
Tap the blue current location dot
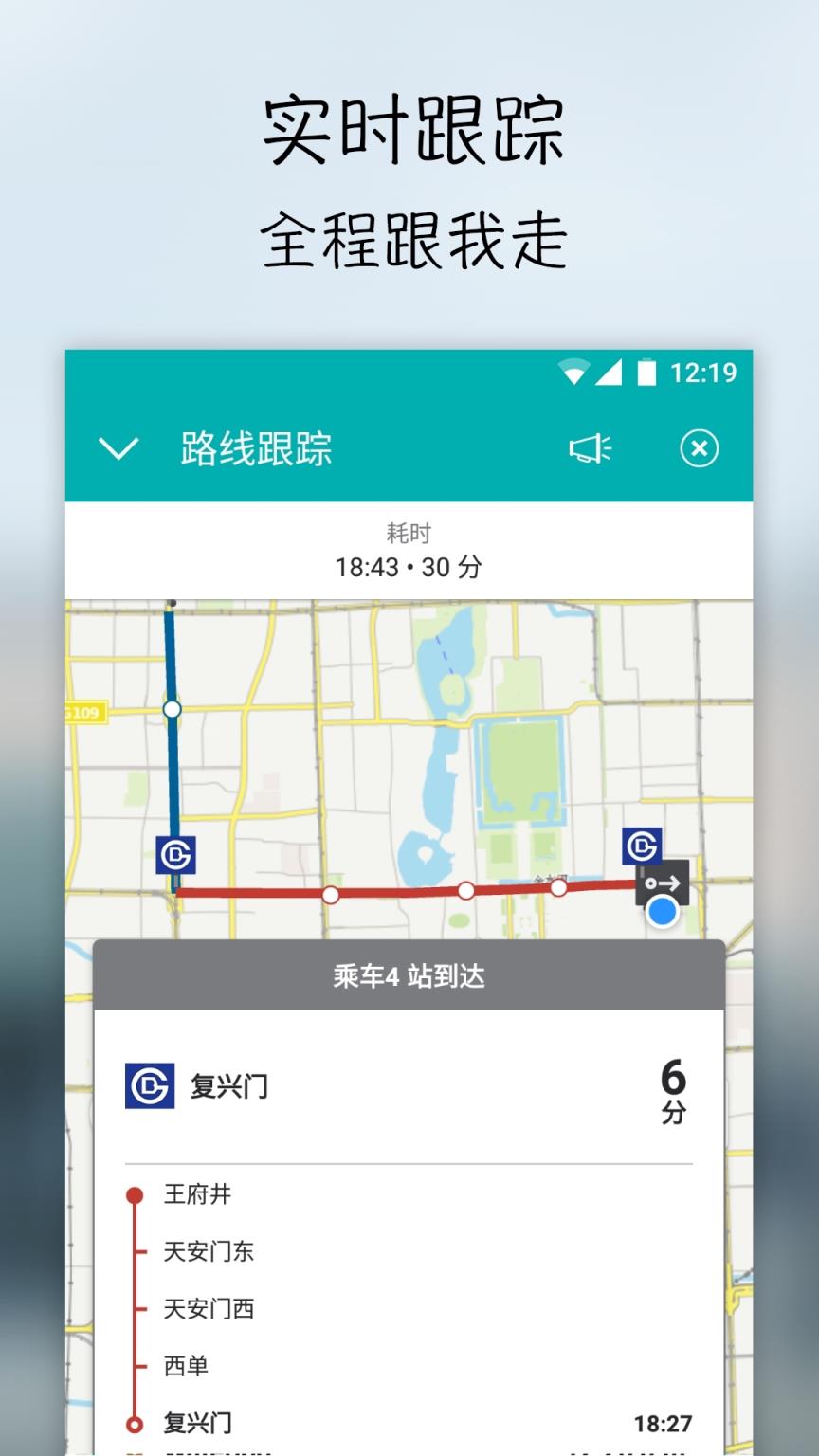pos(661,911)
